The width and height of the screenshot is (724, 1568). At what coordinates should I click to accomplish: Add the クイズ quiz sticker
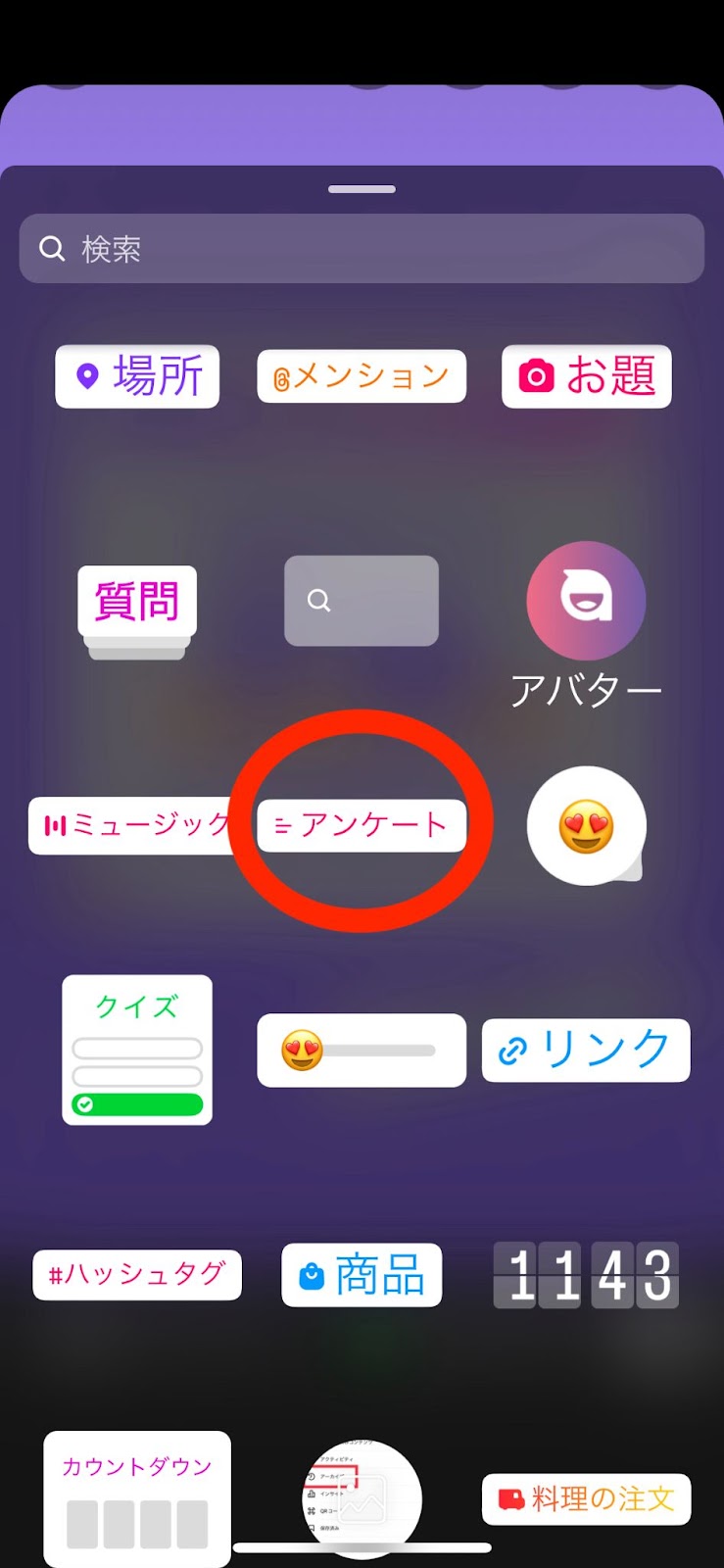coord(137,1050)
